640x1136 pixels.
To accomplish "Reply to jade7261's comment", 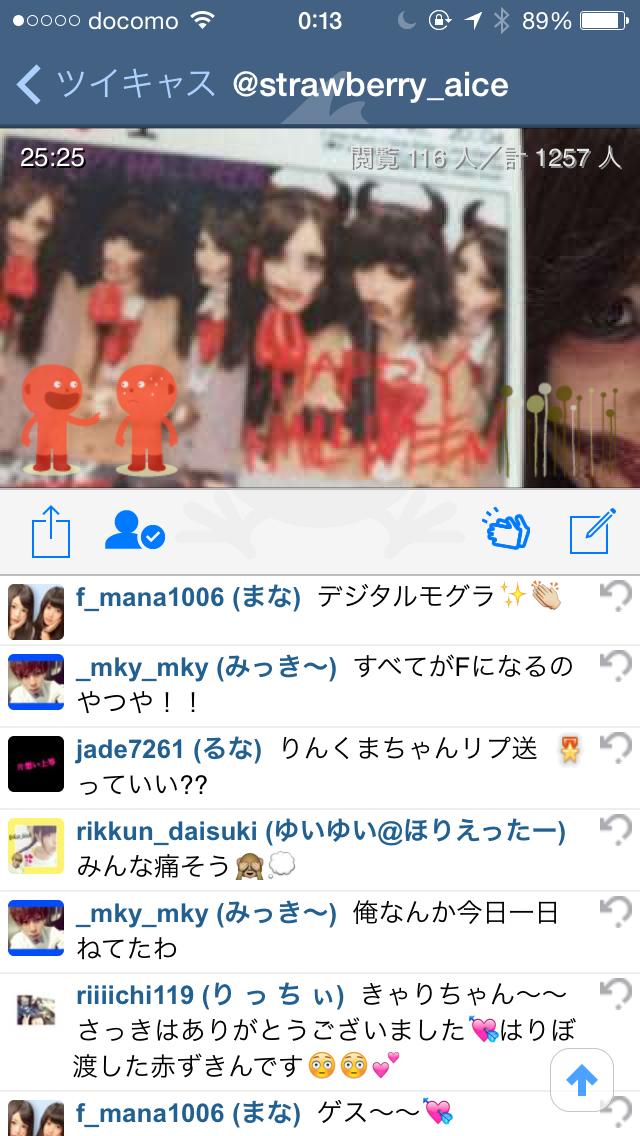I will click(615, 747).
